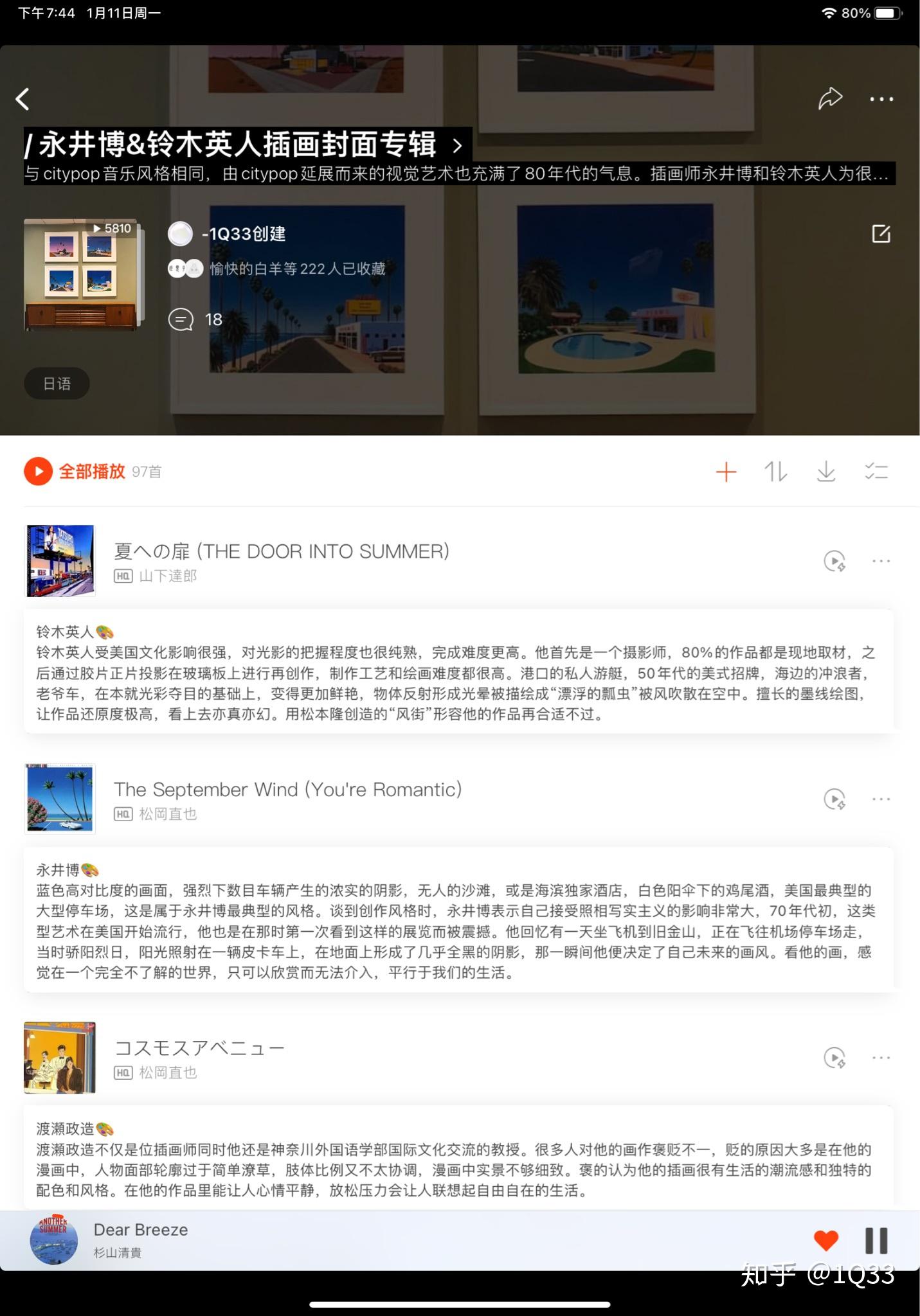
Task: Play all 97 songs
Action: coord(91,472)
